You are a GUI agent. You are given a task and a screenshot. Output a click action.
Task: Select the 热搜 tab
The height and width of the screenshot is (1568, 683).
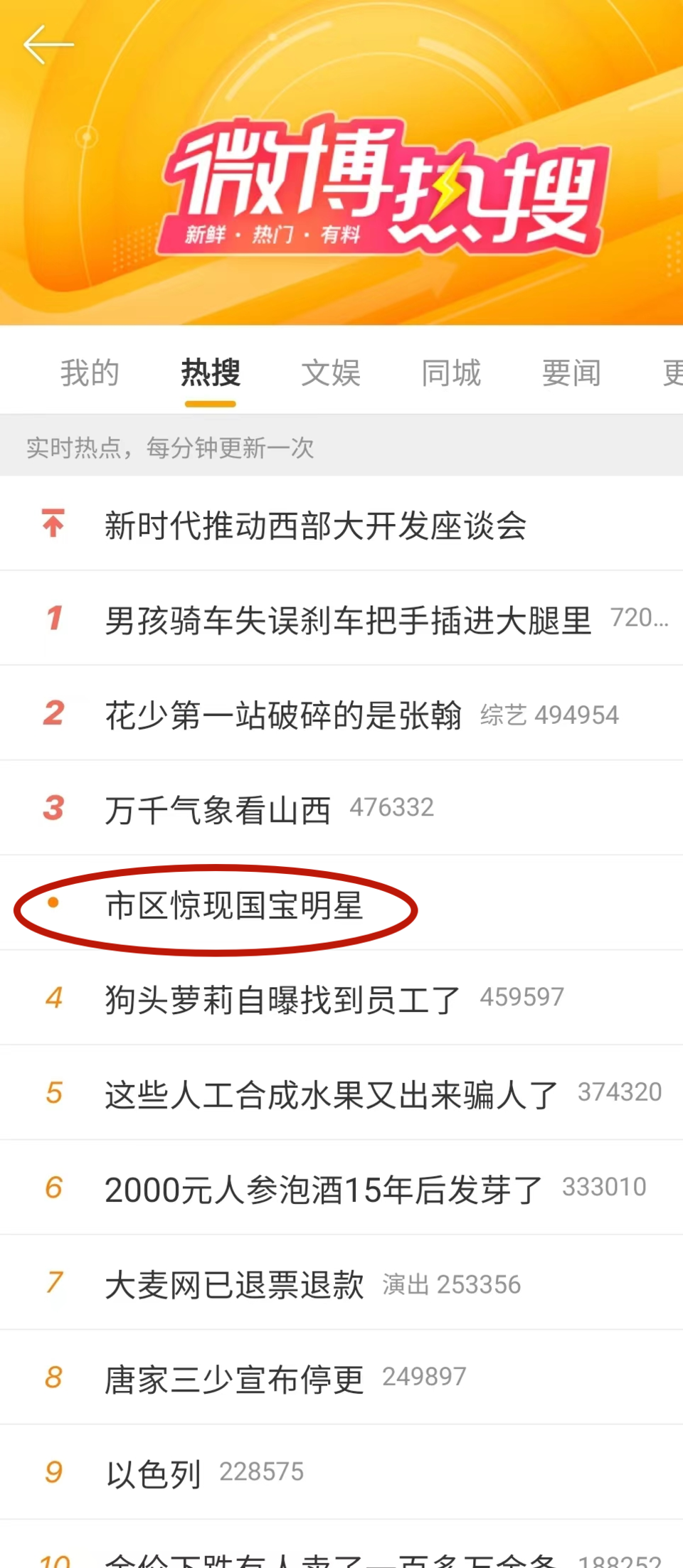211,373
